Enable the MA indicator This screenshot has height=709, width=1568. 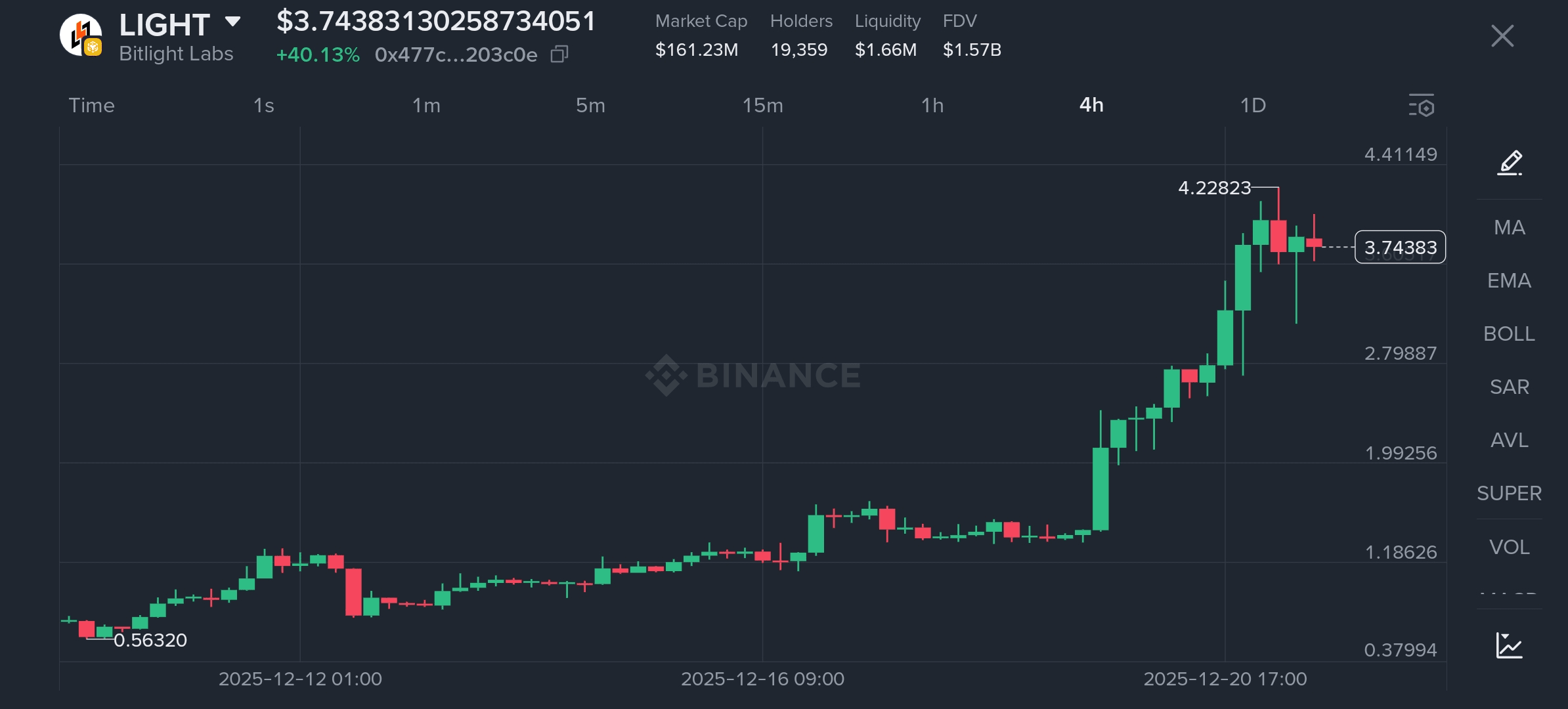[x=1509, y=227]
